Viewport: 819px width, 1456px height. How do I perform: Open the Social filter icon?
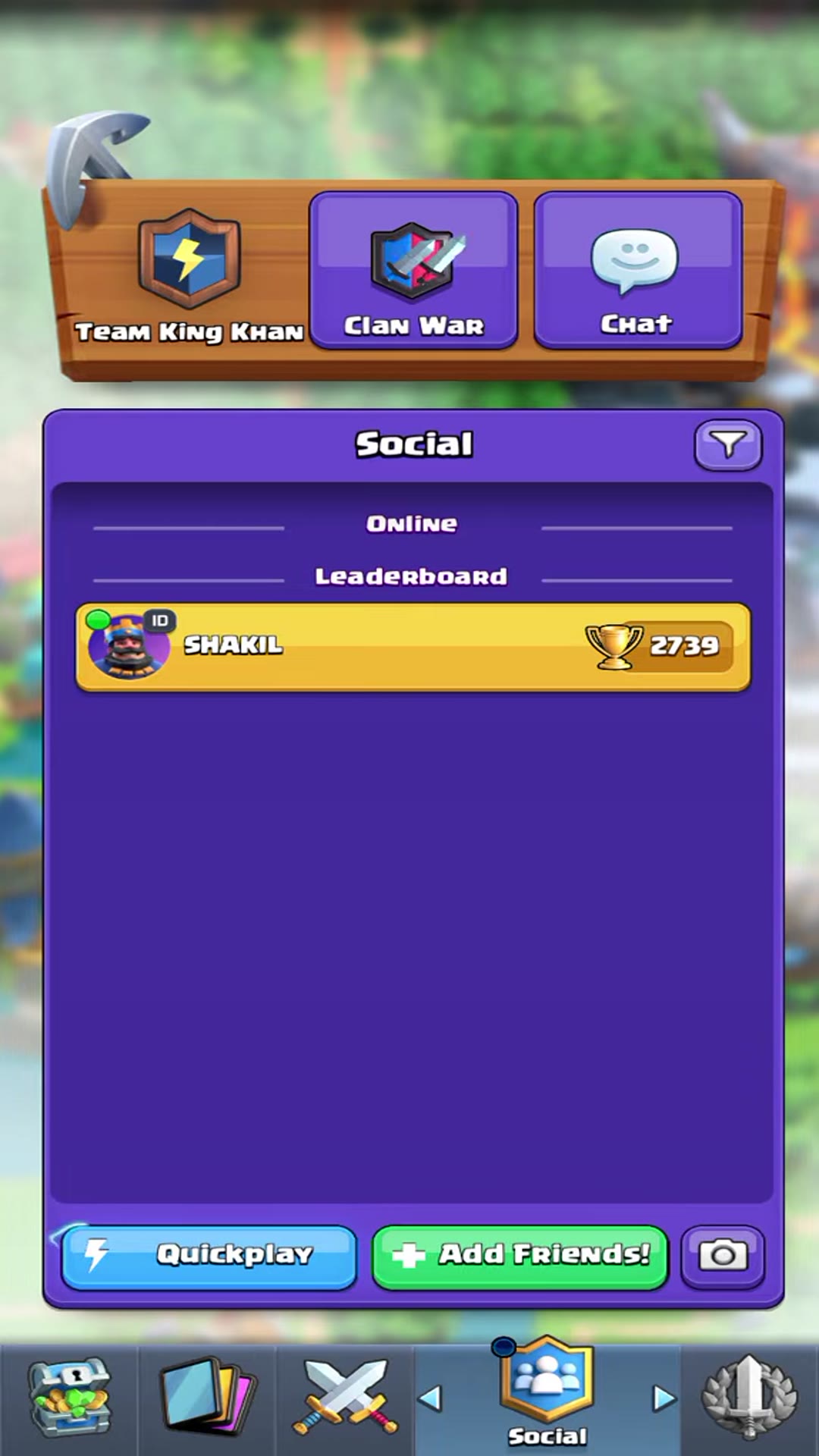(x=727, y=446)
